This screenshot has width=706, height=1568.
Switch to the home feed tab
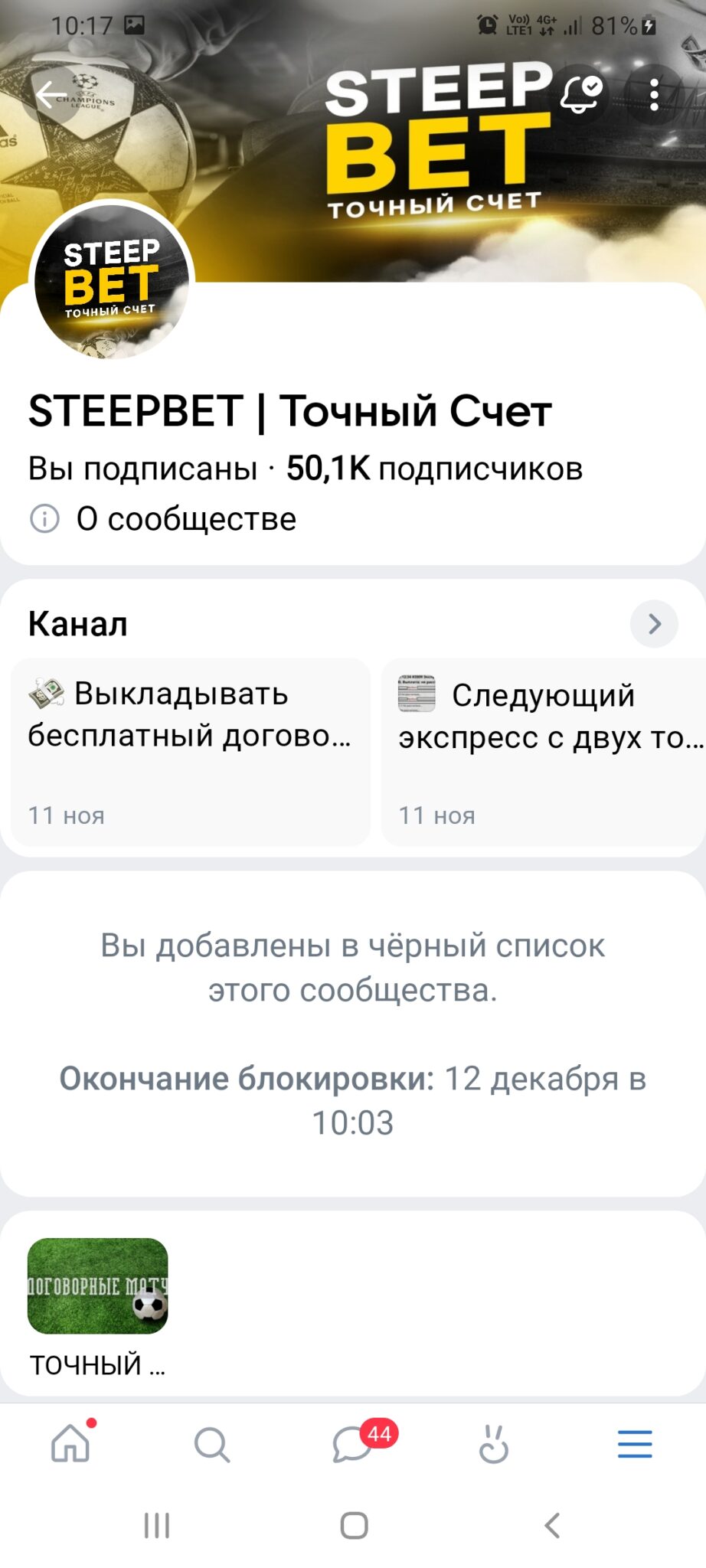[70, 1444]
